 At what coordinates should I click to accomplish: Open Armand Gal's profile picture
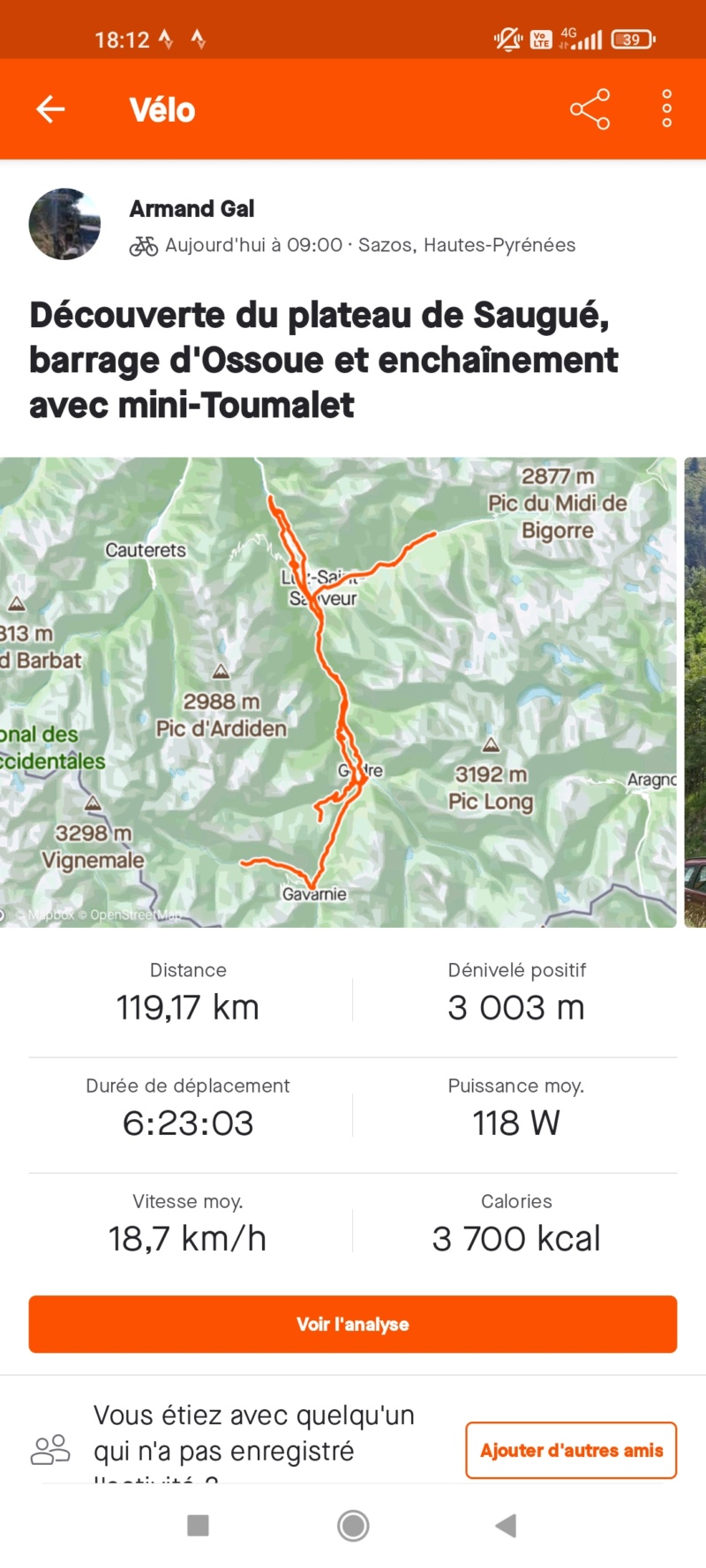[x=64, y=224]
